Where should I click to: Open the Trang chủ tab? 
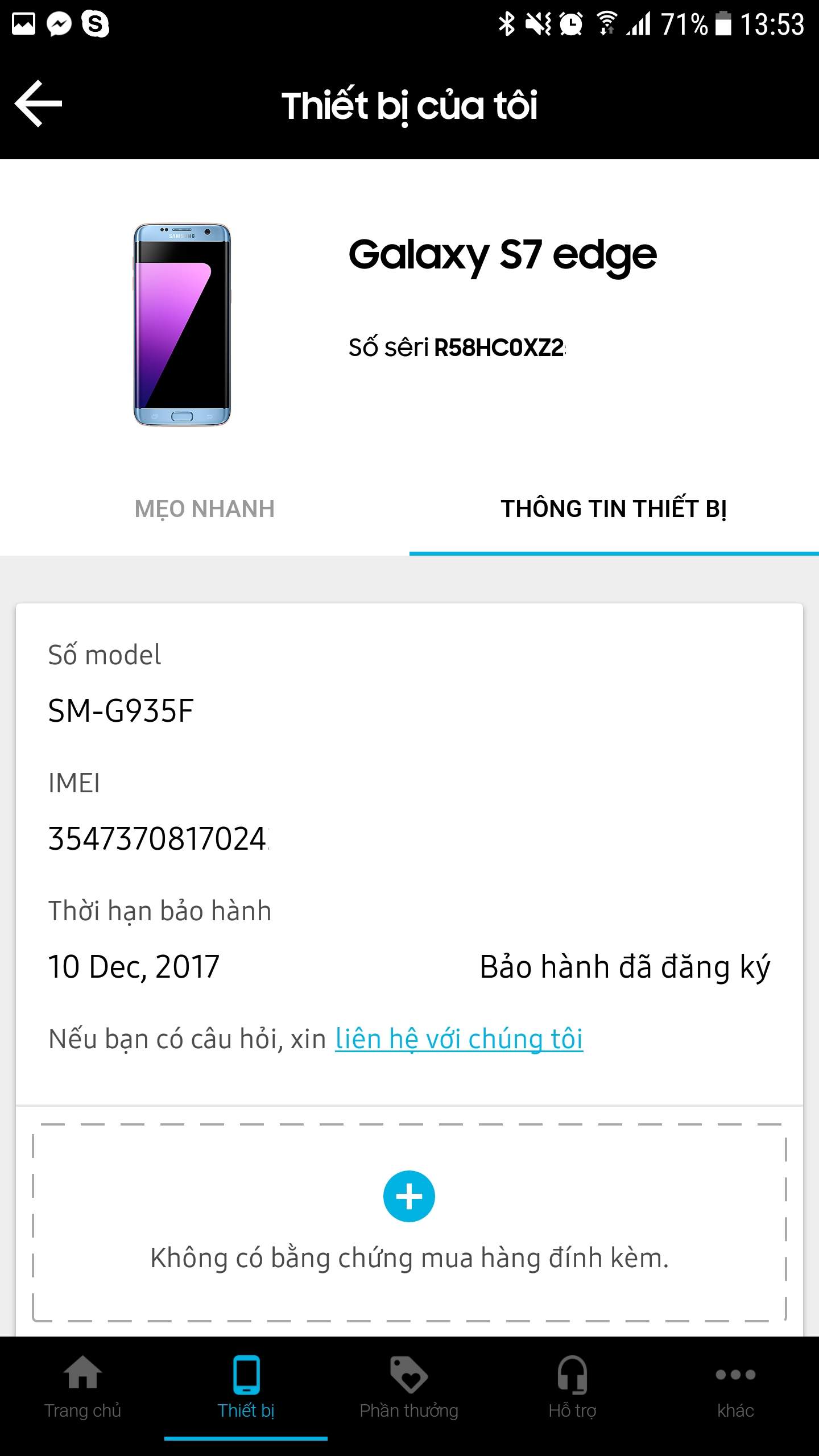pyautogui.click(x=82, y=1388)
